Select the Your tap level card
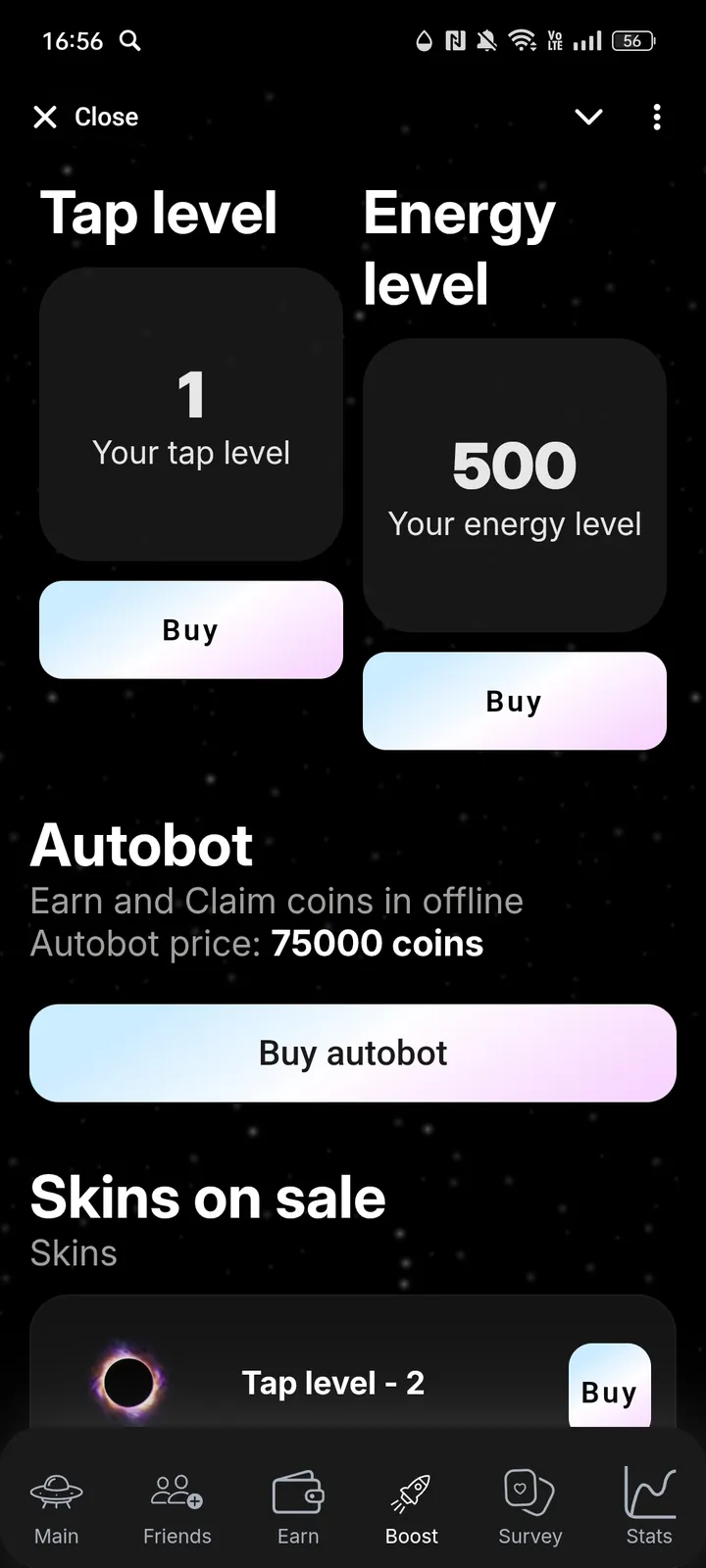Image resolution: width=706 pixels, height=1568 pixels. 190,413
